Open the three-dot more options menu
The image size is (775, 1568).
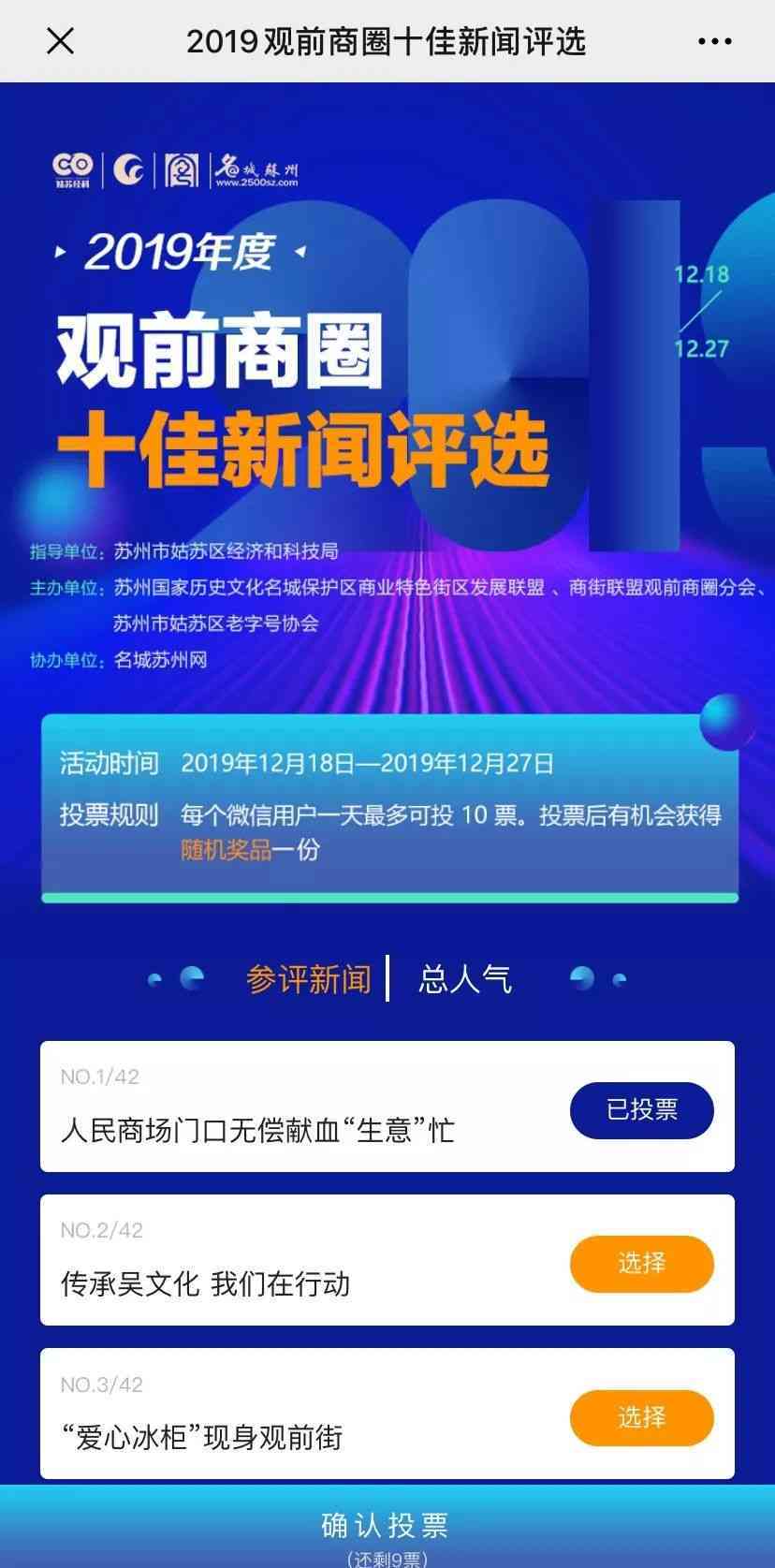tap(714, 41)
